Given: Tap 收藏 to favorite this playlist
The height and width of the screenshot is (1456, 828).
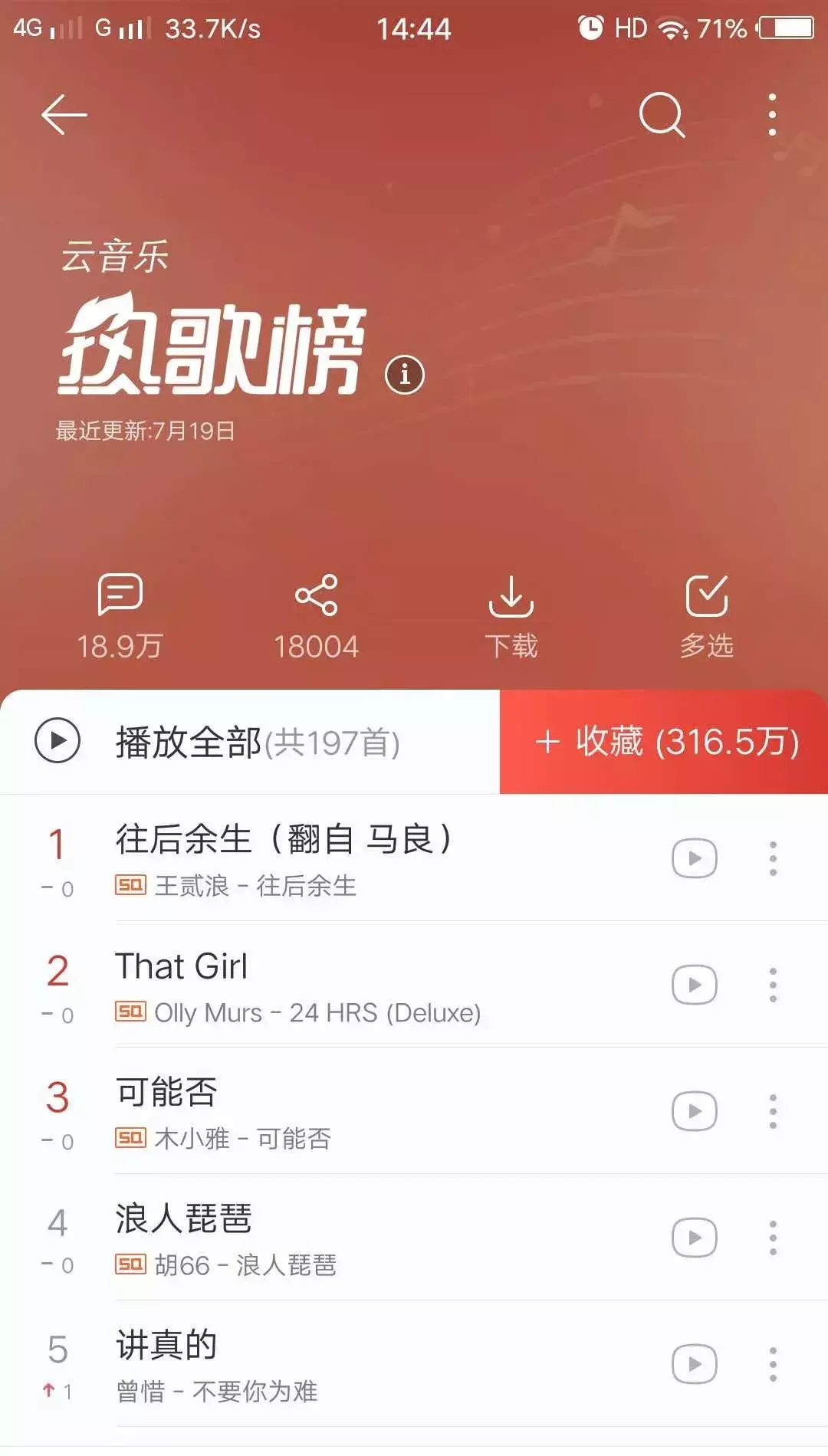Looking at the screenshot, I should (x=665, y=742).
